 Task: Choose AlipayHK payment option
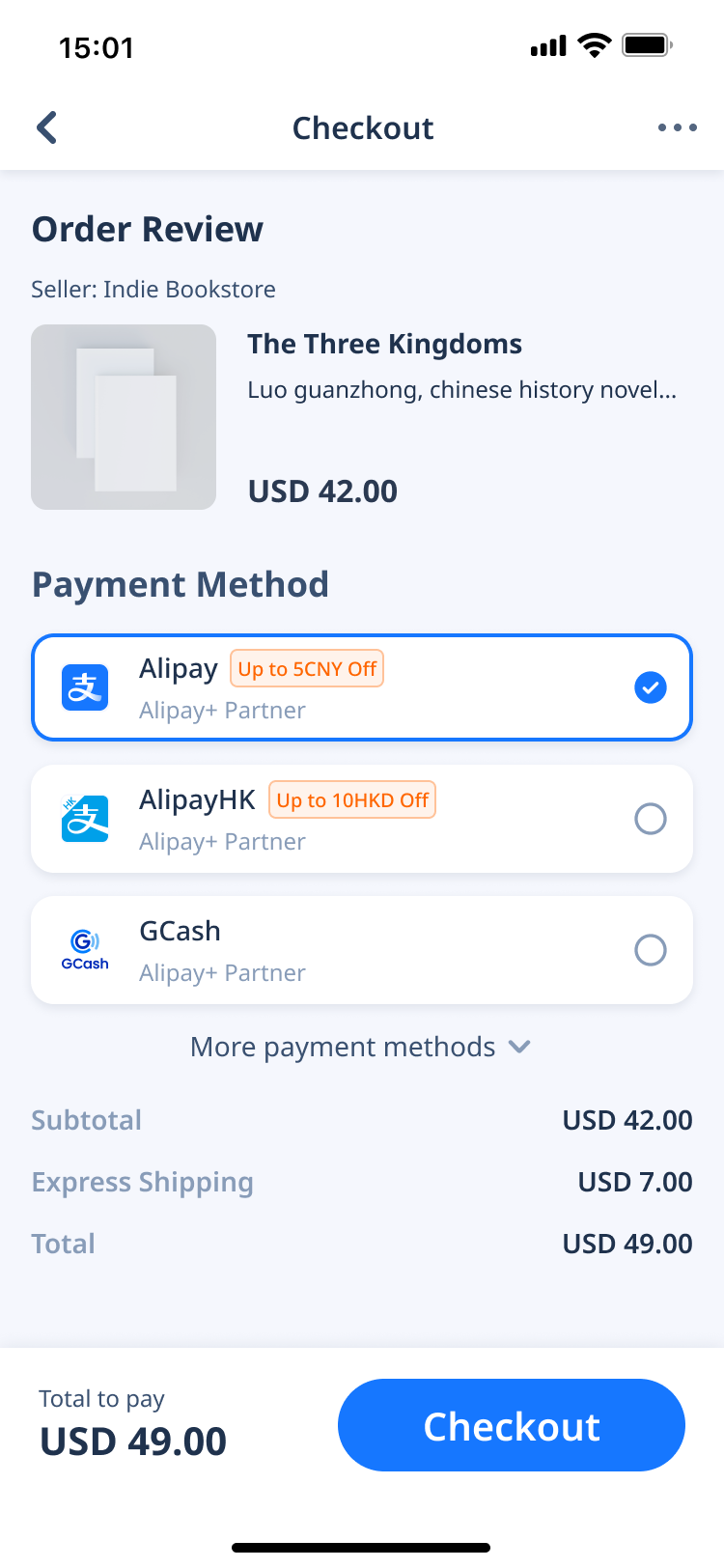point(362,819)
